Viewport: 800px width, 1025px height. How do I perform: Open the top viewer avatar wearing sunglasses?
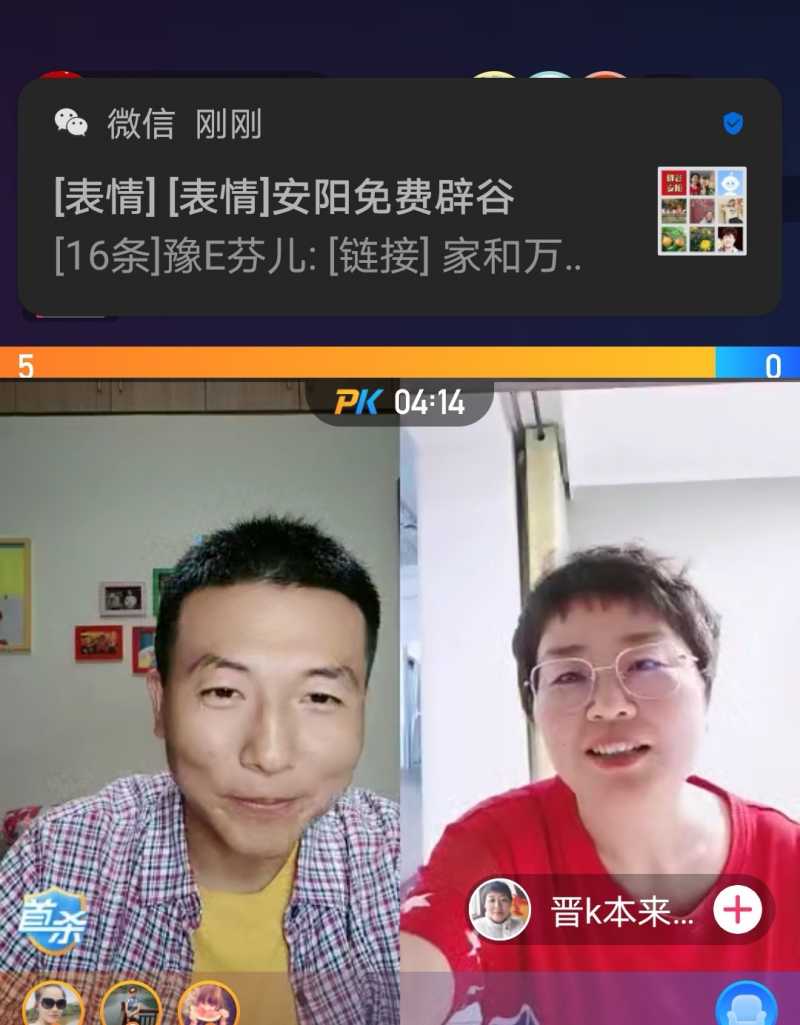[53, 1005]
